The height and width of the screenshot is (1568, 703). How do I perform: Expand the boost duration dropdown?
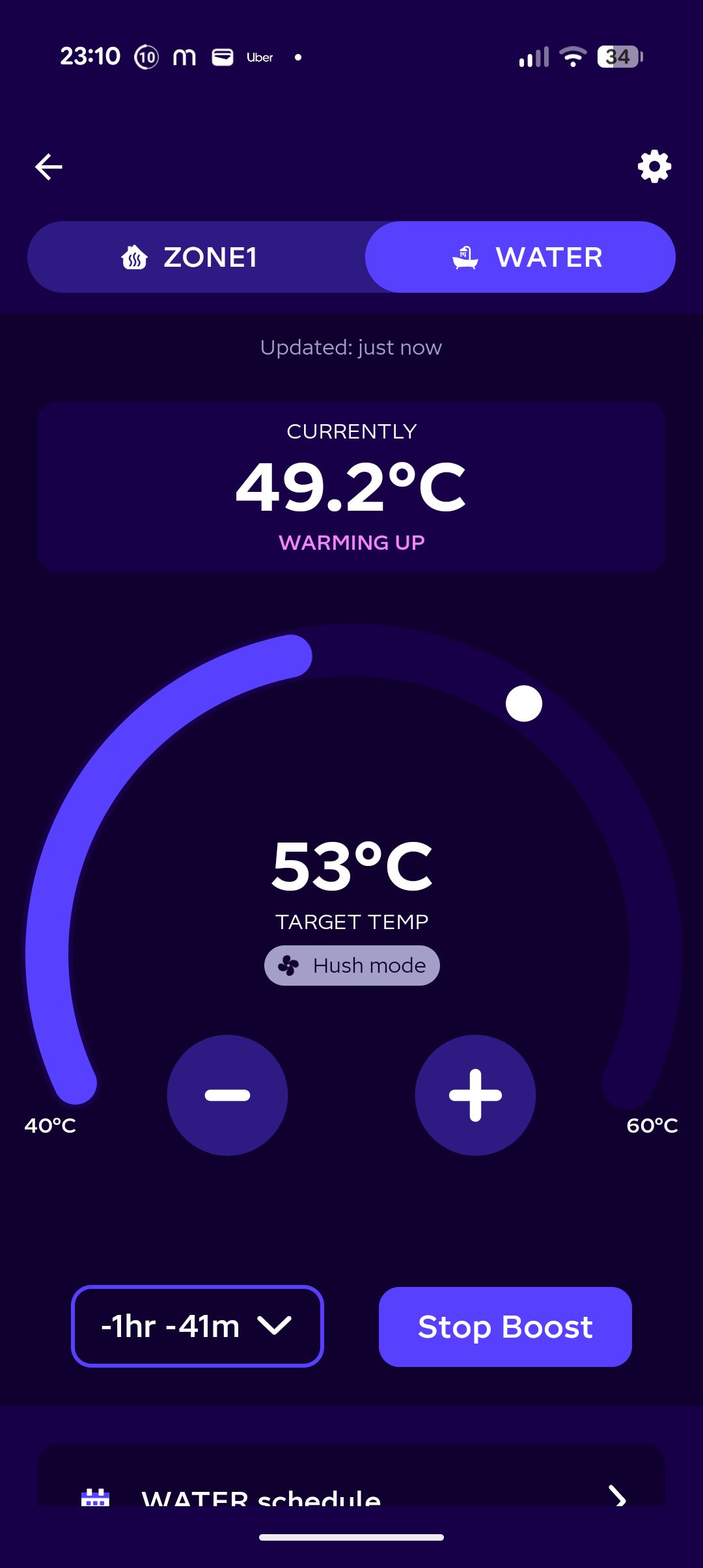(x=197, y=1326)
